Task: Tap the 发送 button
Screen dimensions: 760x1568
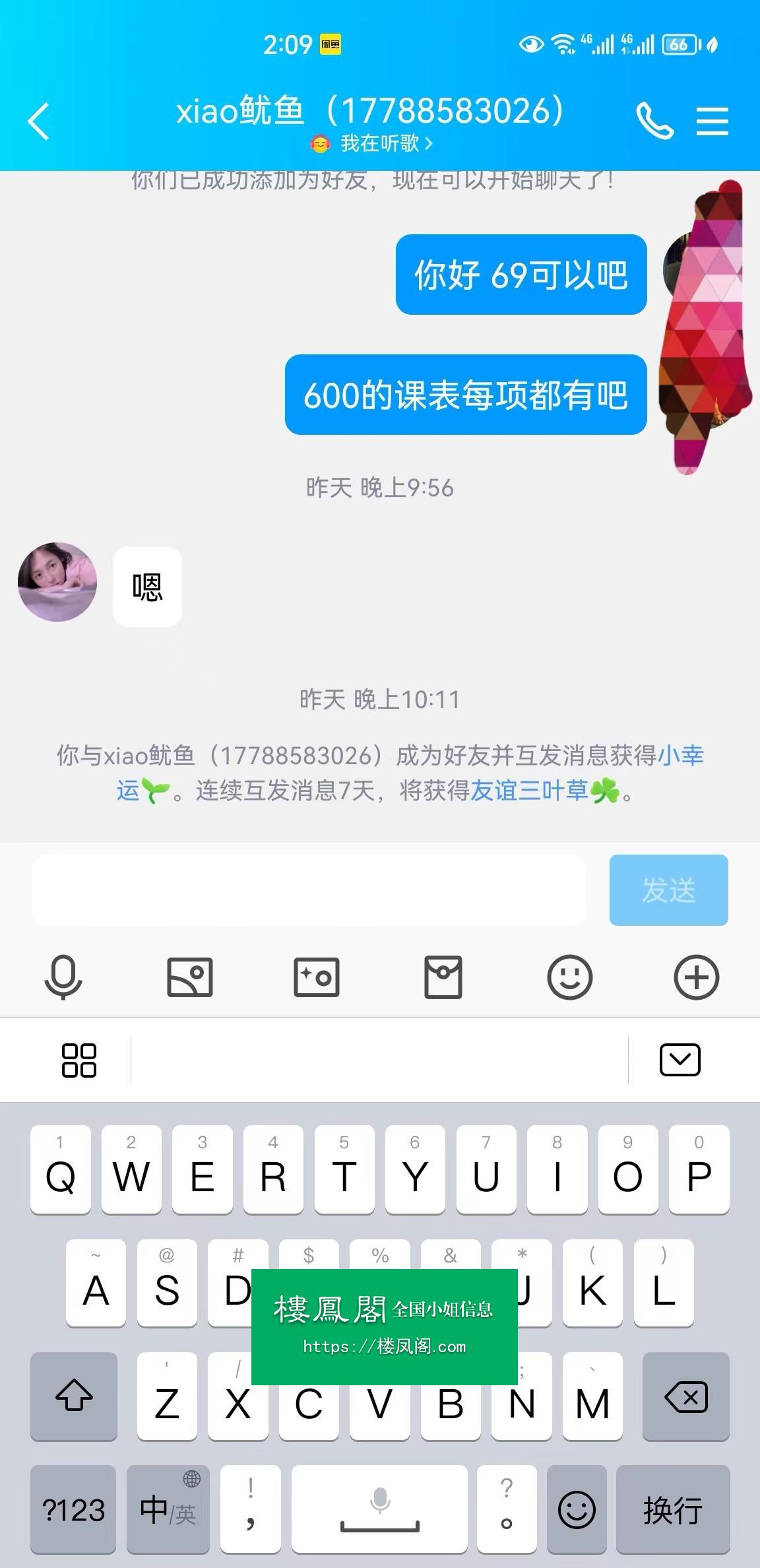Action: click(x=668, y=890)
